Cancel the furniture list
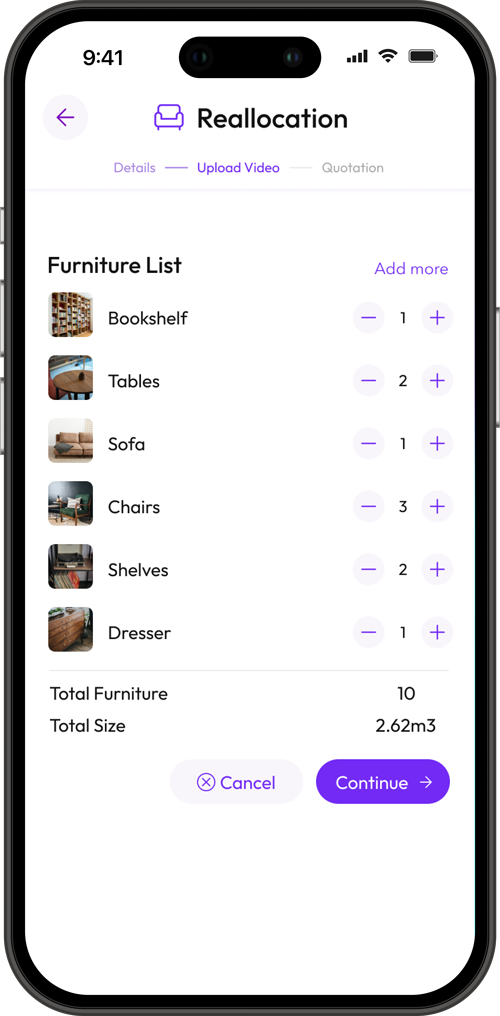The image size is (500, 1016). [x=236, y=782]
